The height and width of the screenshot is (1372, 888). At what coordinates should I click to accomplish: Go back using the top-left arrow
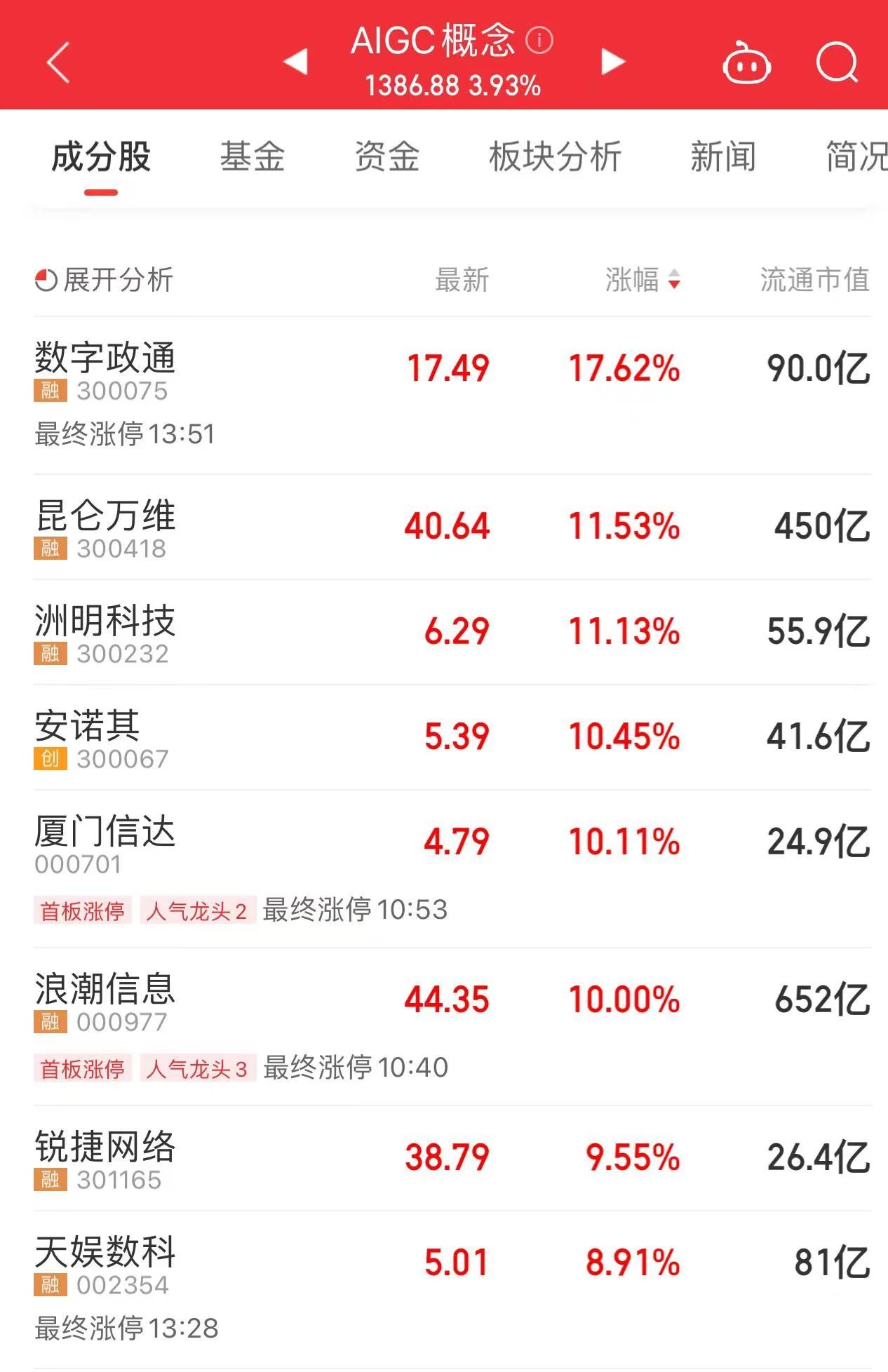click(59, 62)
